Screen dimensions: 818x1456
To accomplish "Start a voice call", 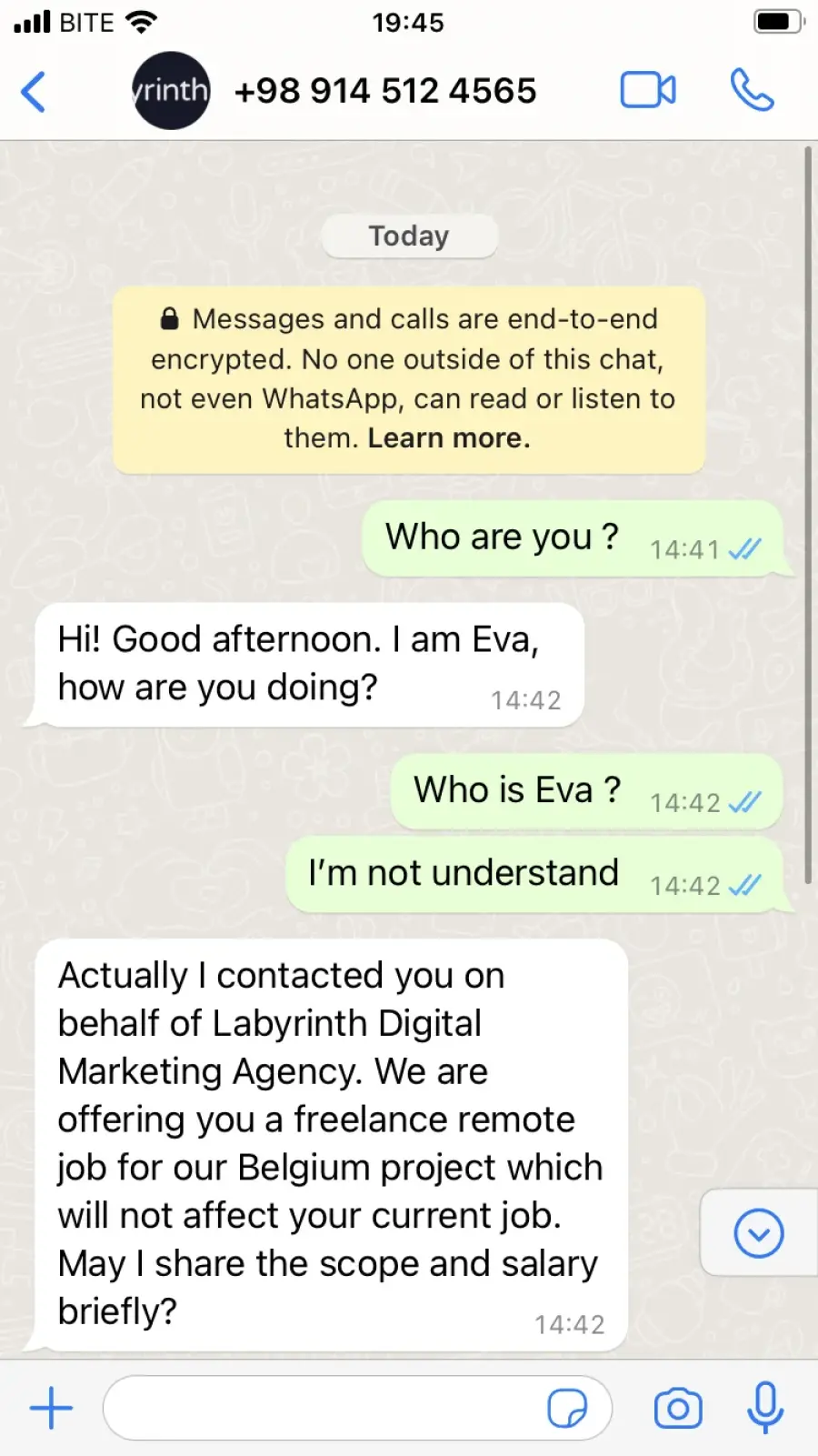I will click(753, 90).
